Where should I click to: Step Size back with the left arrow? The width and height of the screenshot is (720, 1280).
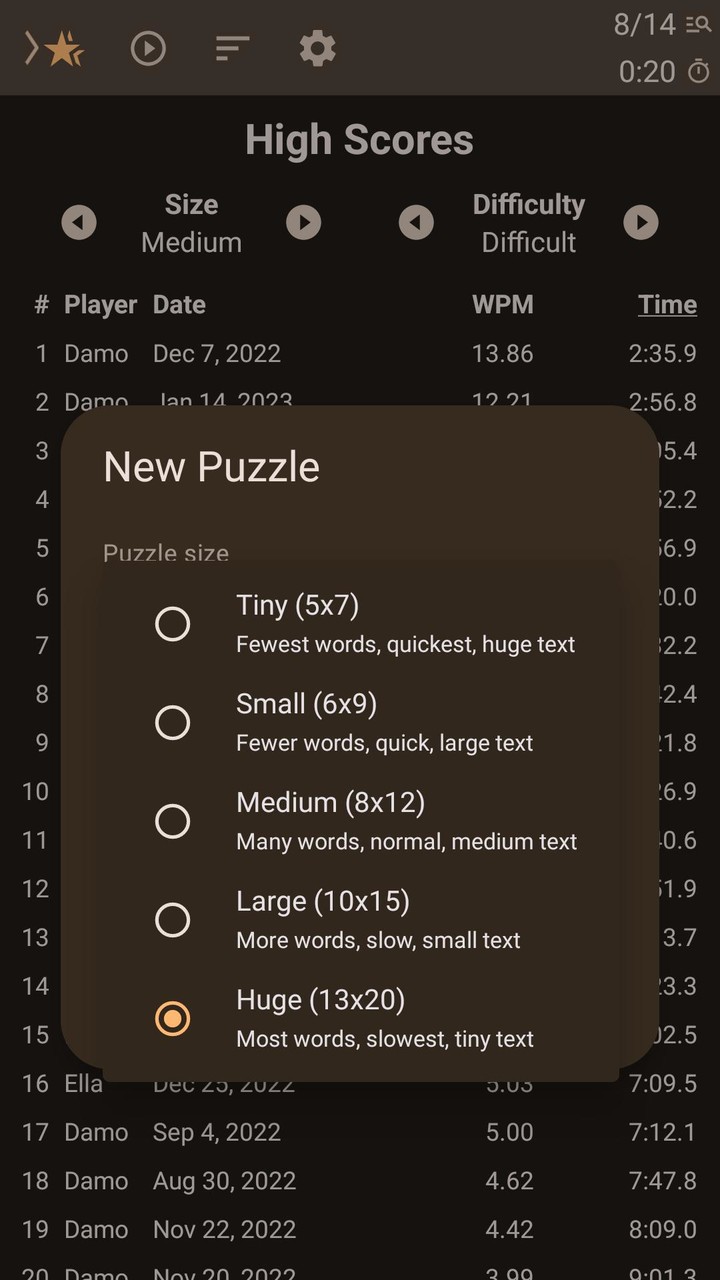79,223
